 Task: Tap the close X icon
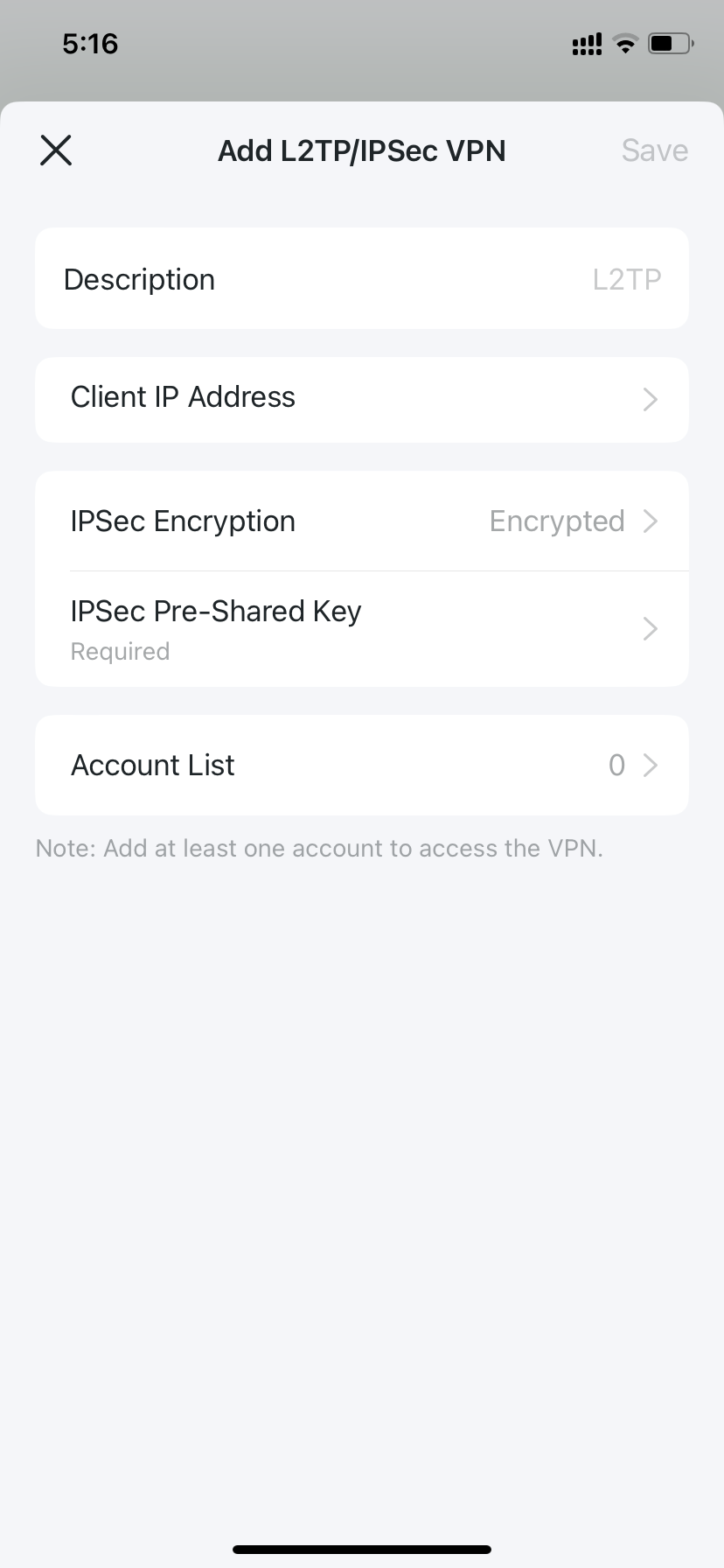pos(55,150)
